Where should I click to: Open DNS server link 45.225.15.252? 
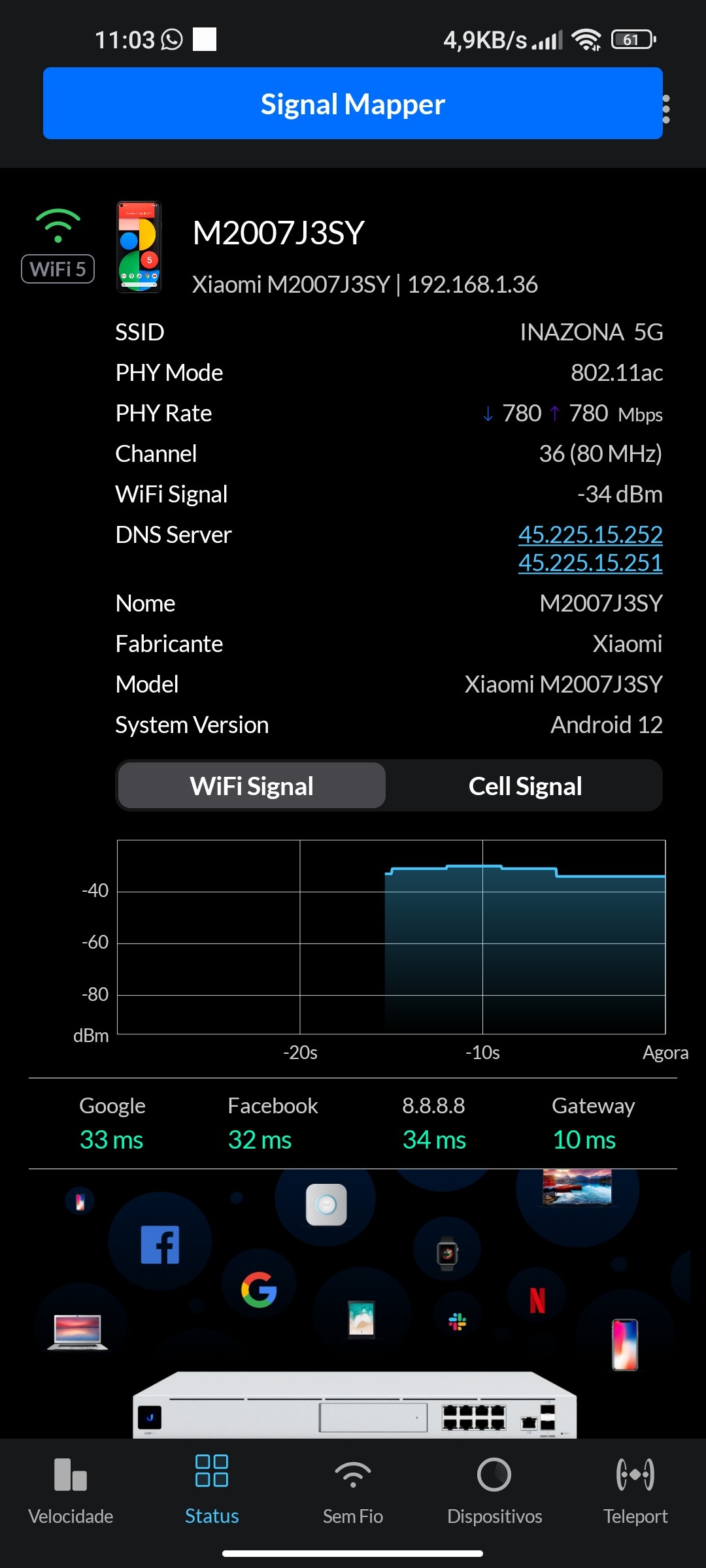(590, 534)
